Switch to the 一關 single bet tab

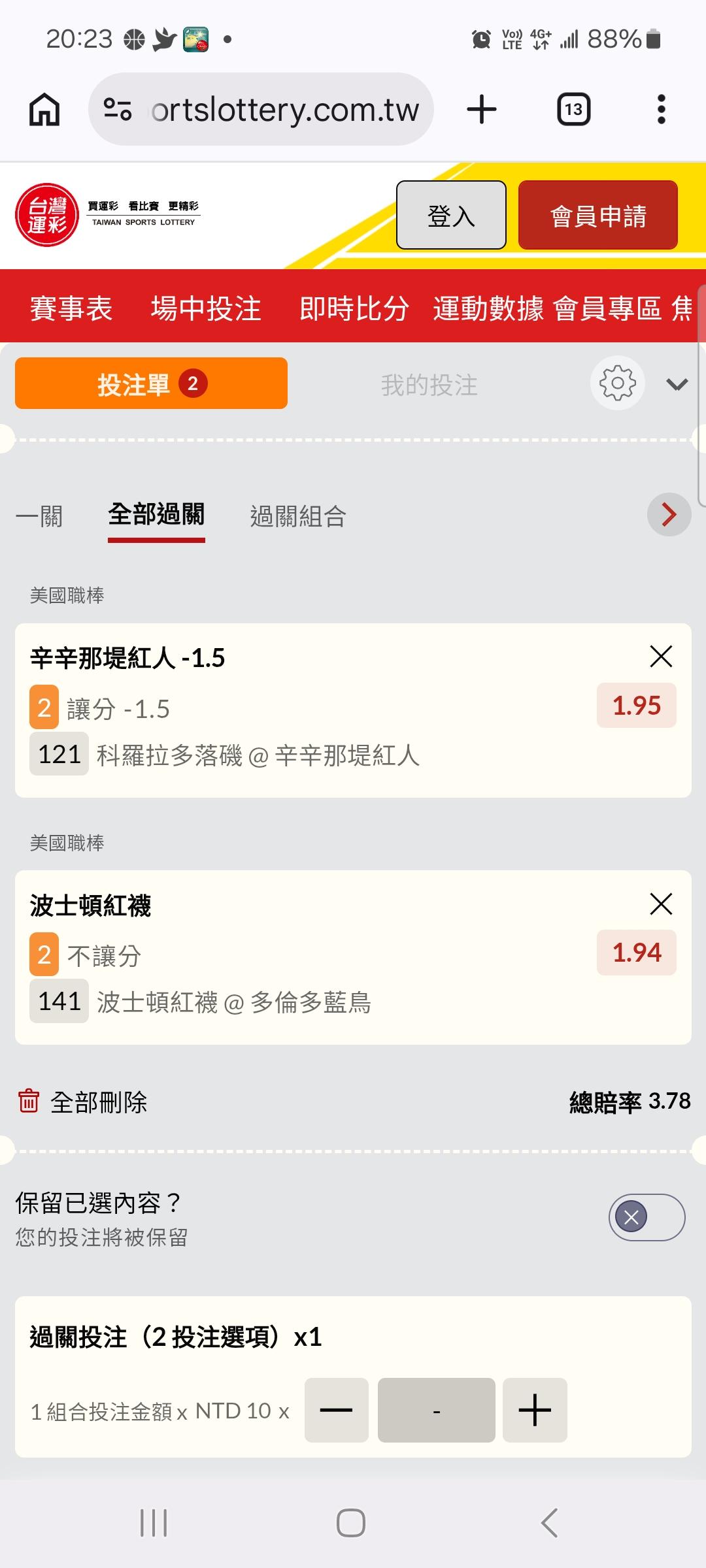pos(39,516)
